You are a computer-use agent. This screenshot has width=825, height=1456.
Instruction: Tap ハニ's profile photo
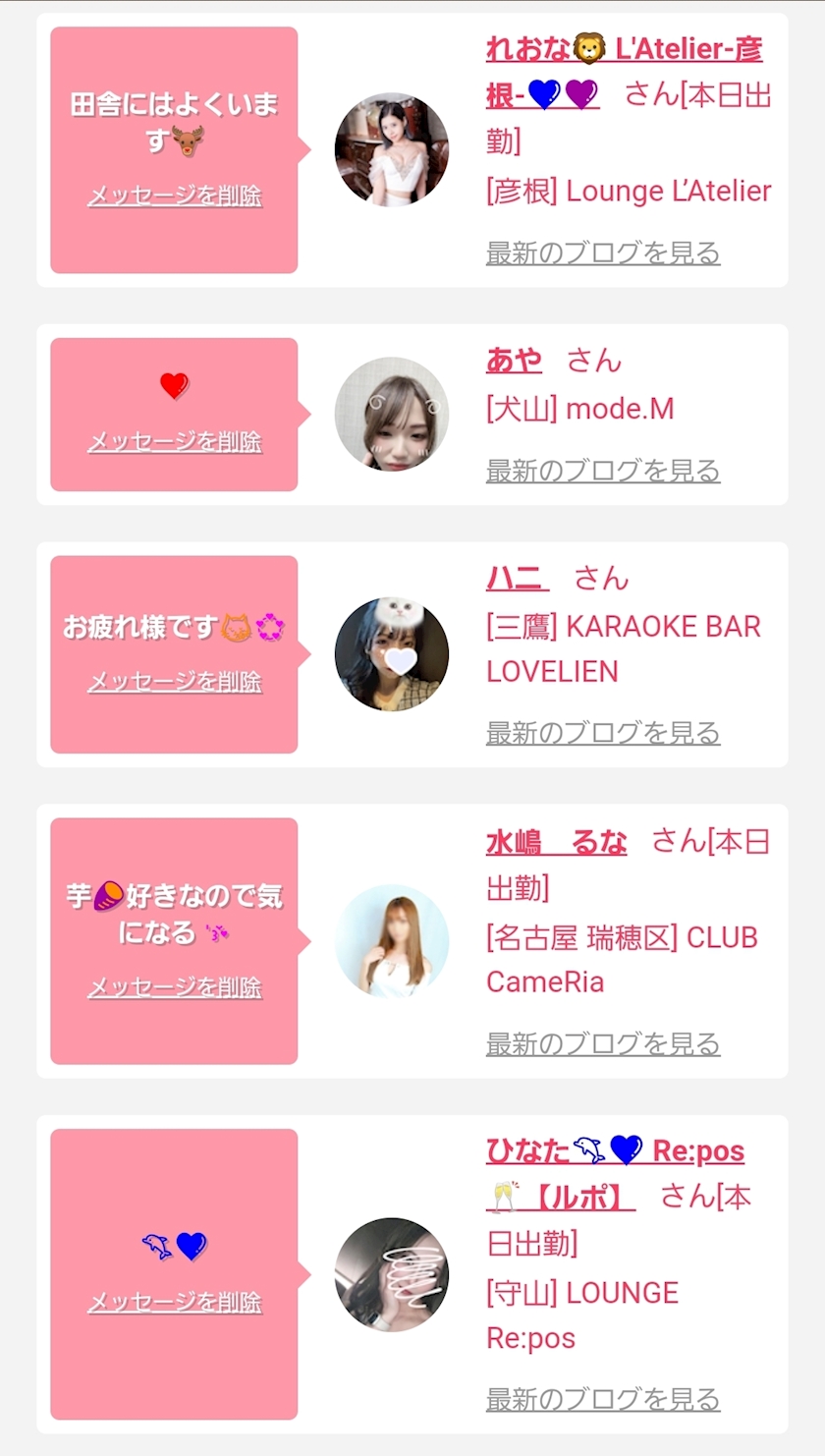pyautogui.click(x=392, y=654)
